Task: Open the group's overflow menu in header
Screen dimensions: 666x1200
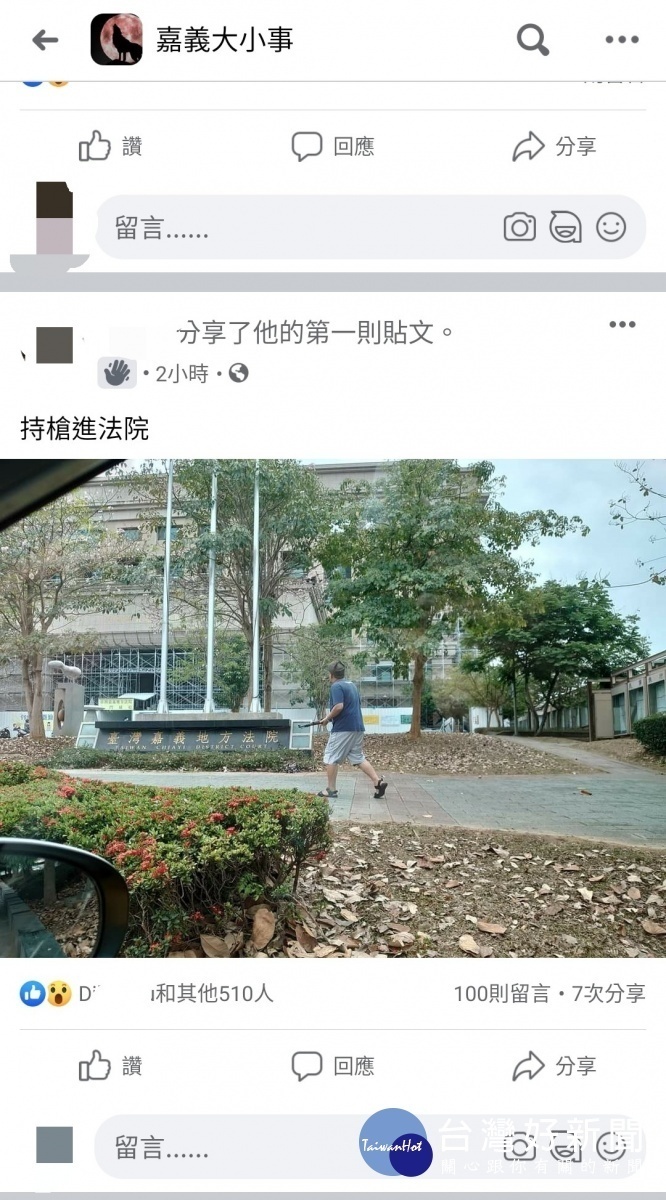Action: pos(621,40)
